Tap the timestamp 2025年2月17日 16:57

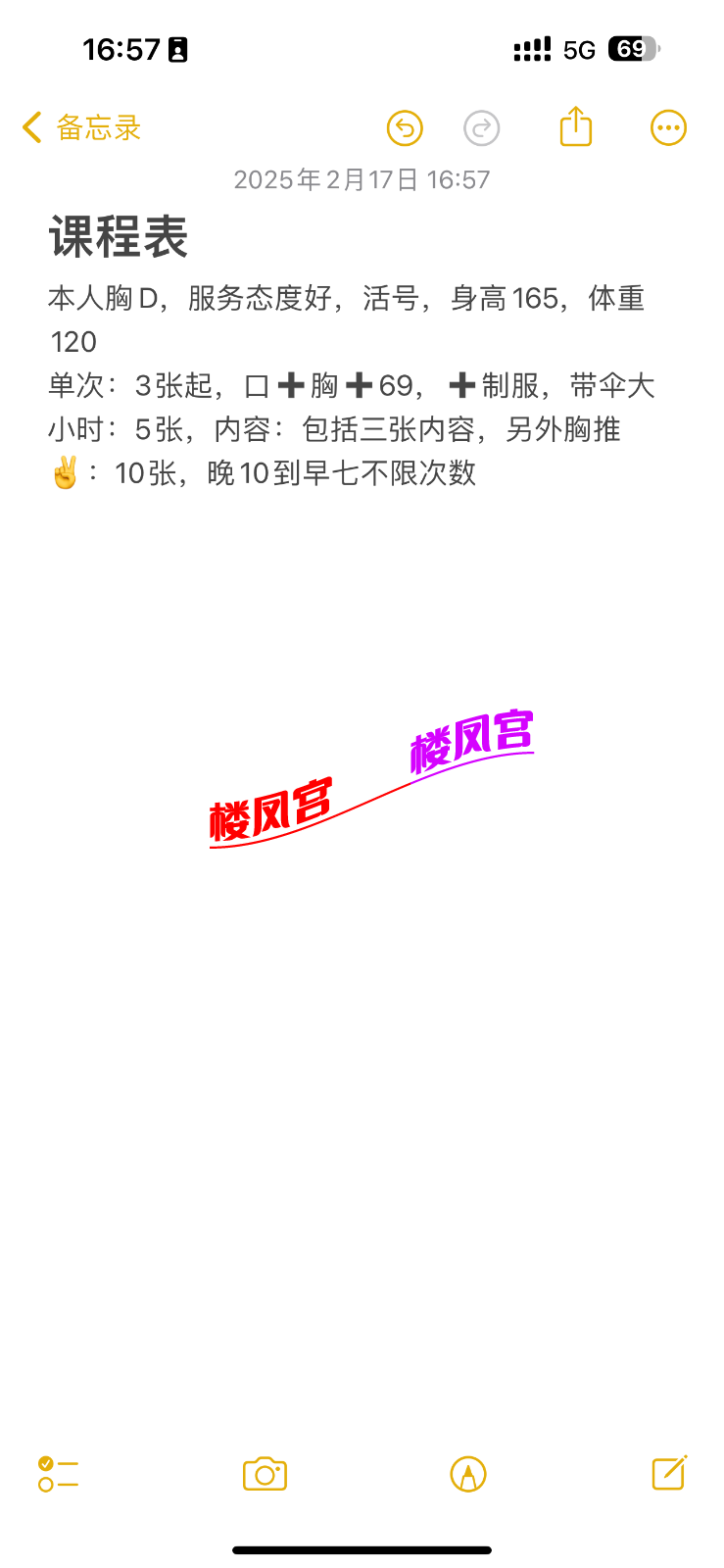pyautogui.click(x=362, y=180)
